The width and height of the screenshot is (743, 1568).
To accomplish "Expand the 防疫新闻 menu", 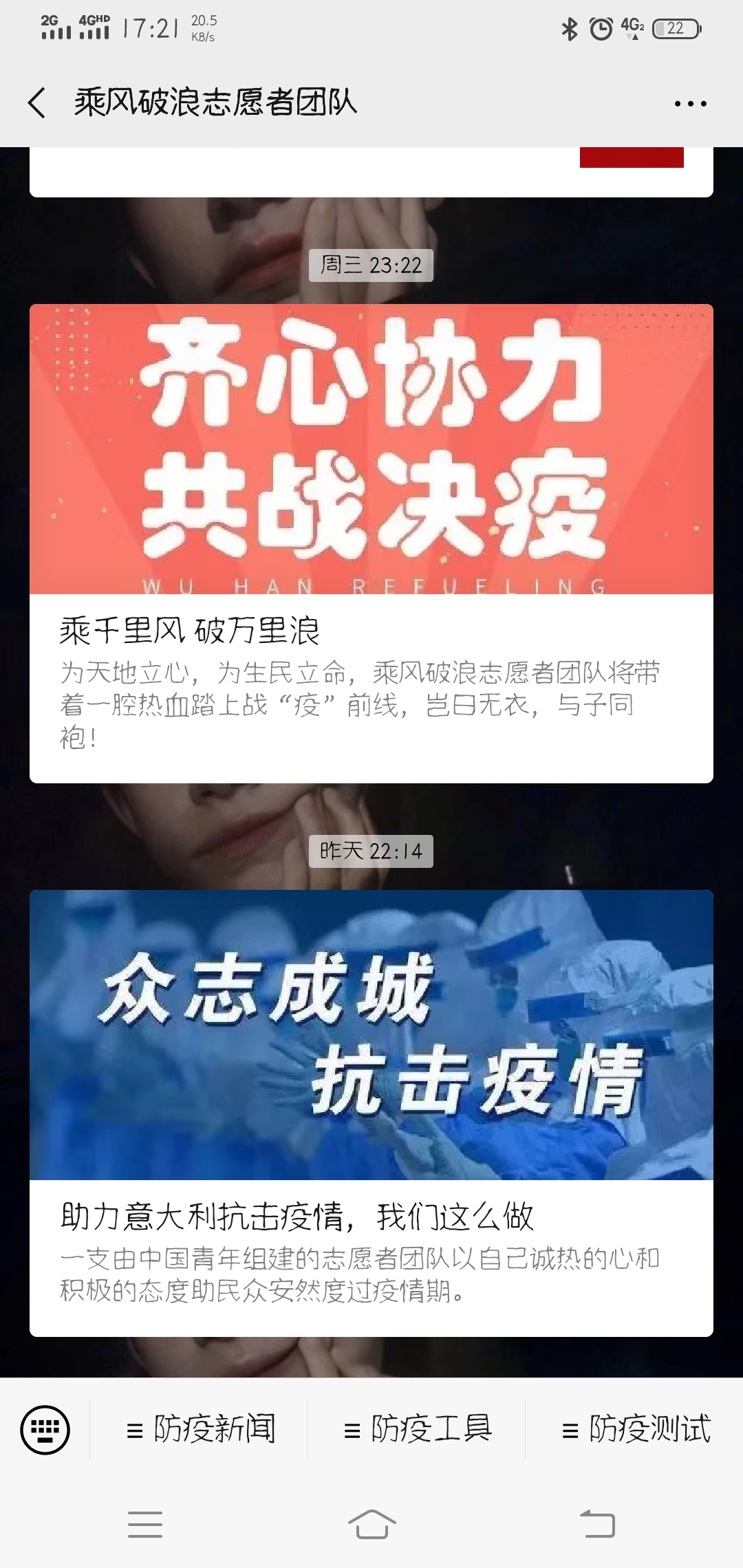I will (201, 1429).
